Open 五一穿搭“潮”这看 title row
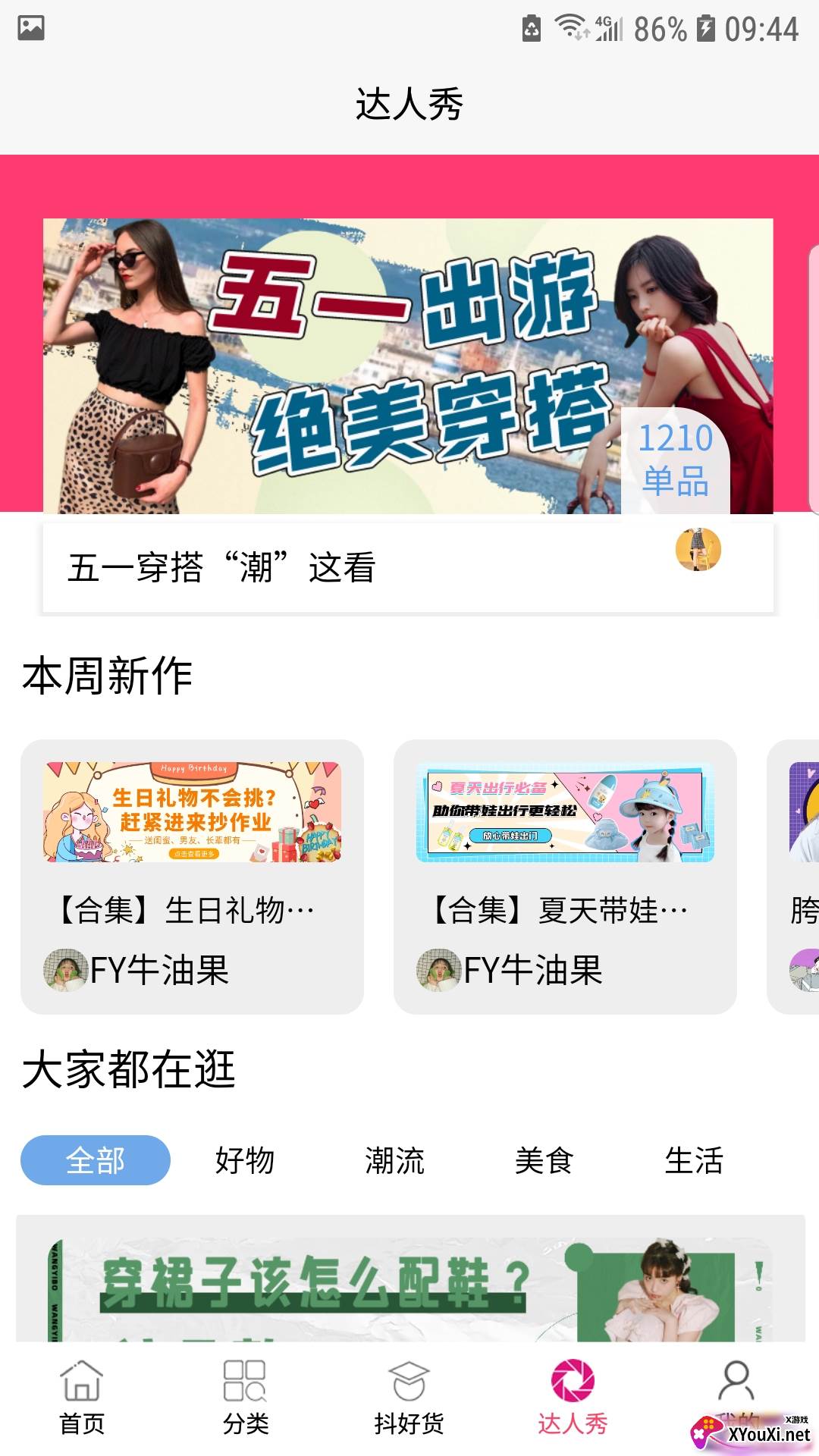This screenshot has height=1456, width=819. [x=408, y=567]
